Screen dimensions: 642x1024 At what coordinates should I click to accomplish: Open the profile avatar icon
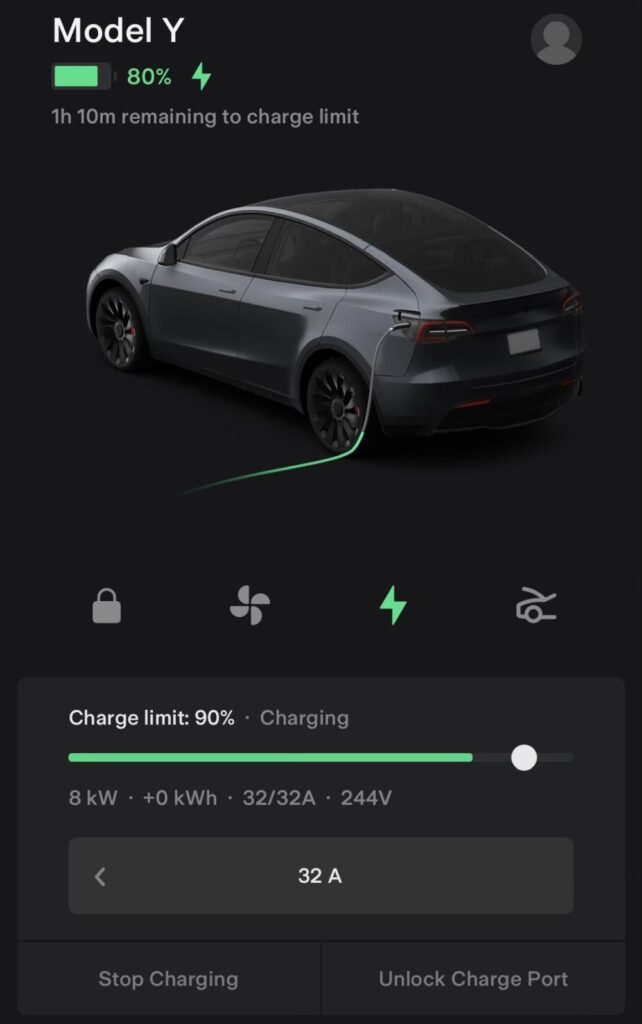coord(556,39)
